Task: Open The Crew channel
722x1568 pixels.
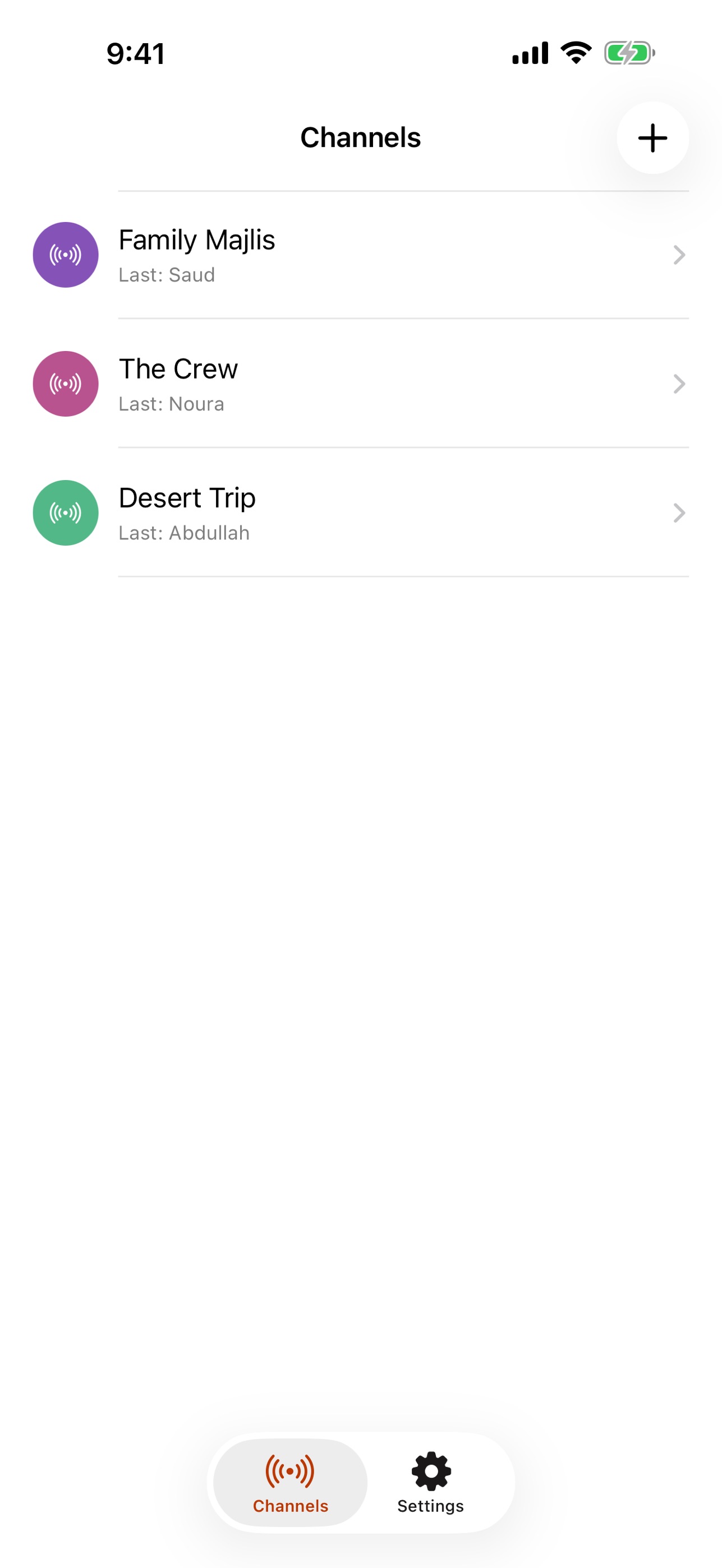Action: tap(361, 384)
